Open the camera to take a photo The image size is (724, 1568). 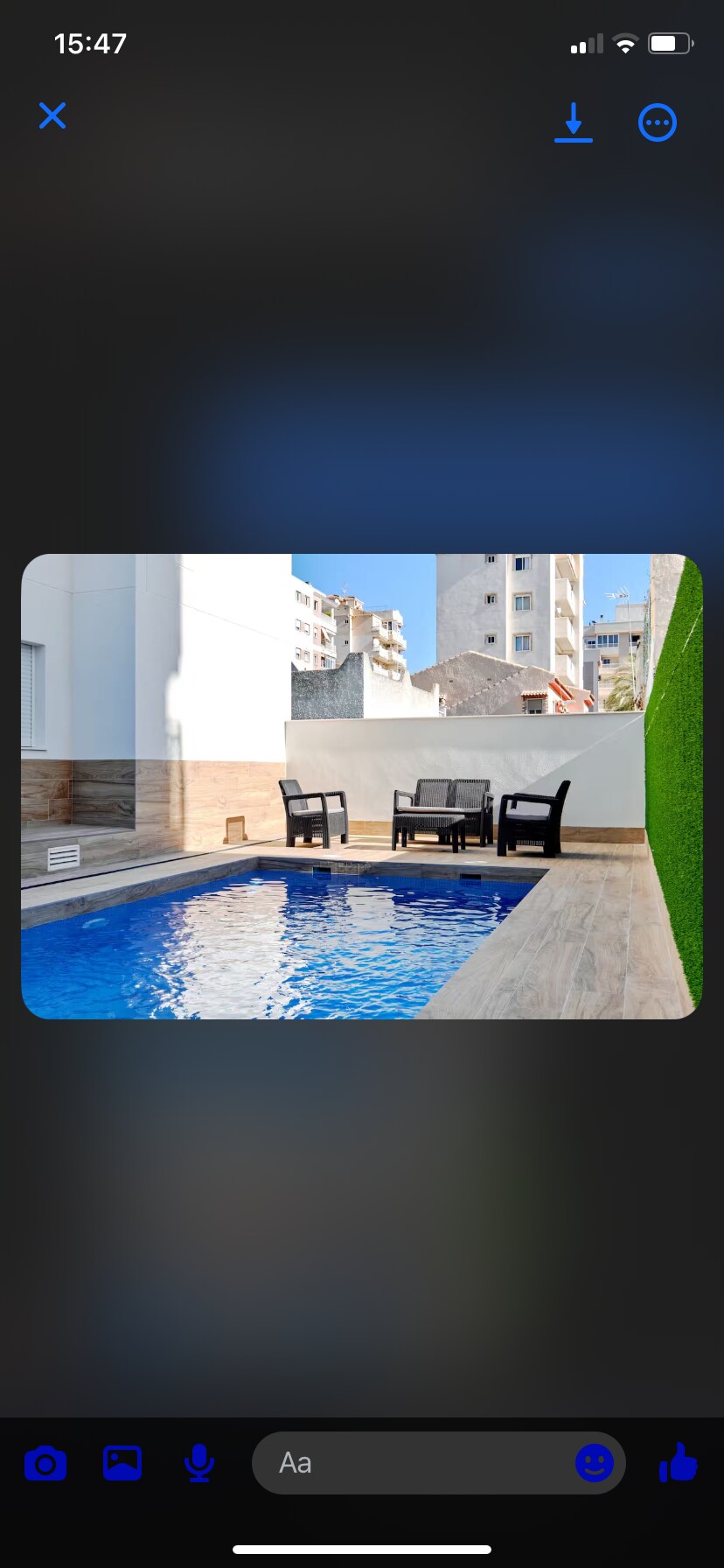point(45,1463)
